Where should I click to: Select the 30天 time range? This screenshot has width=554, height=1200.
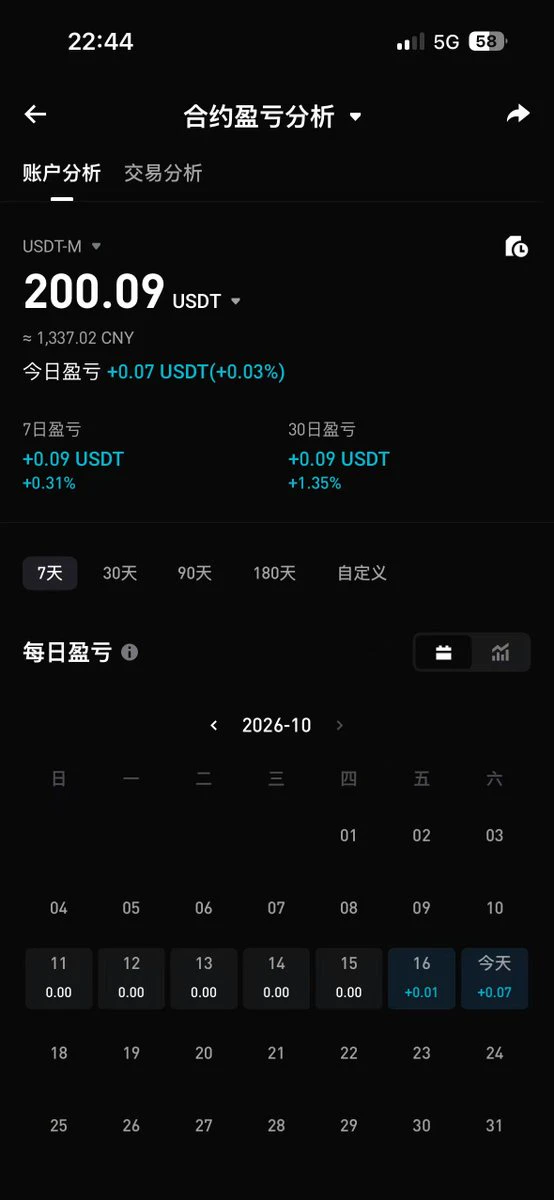[120, 573]
